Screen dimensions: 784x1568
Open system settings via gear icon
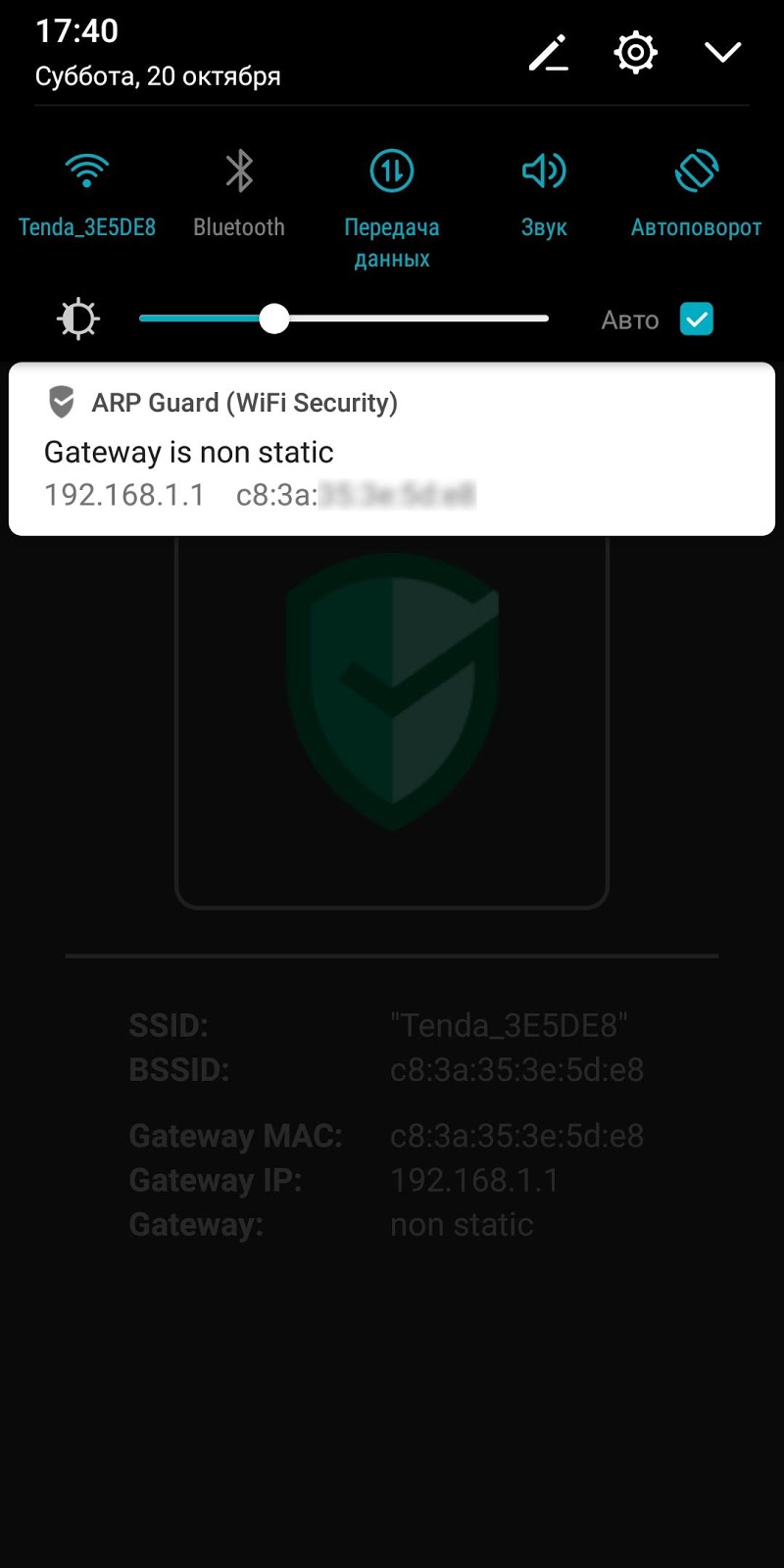pyautogui.click(x=635, y=53)
